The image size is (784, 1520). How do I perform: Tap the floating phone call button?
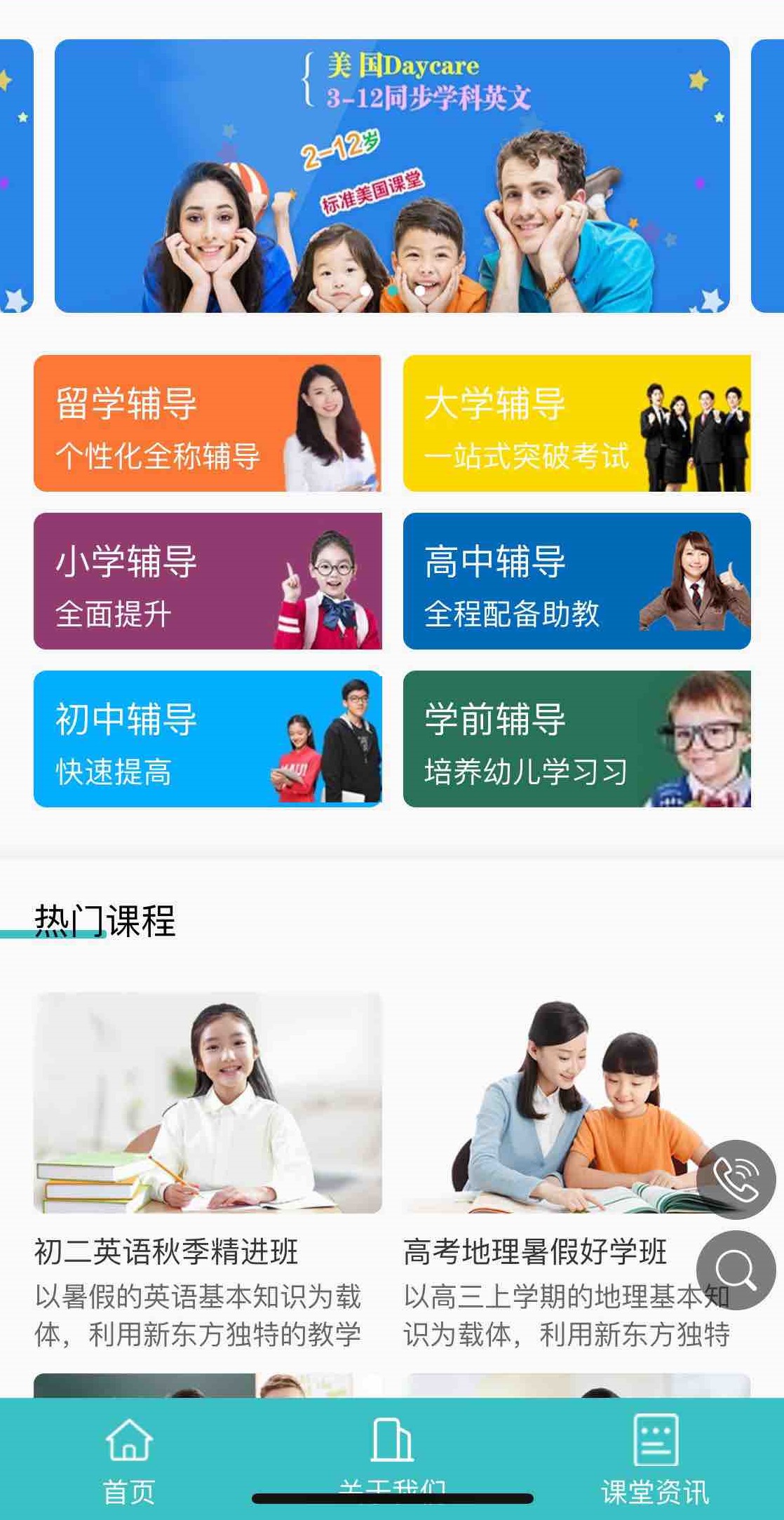pos(736,1179)
